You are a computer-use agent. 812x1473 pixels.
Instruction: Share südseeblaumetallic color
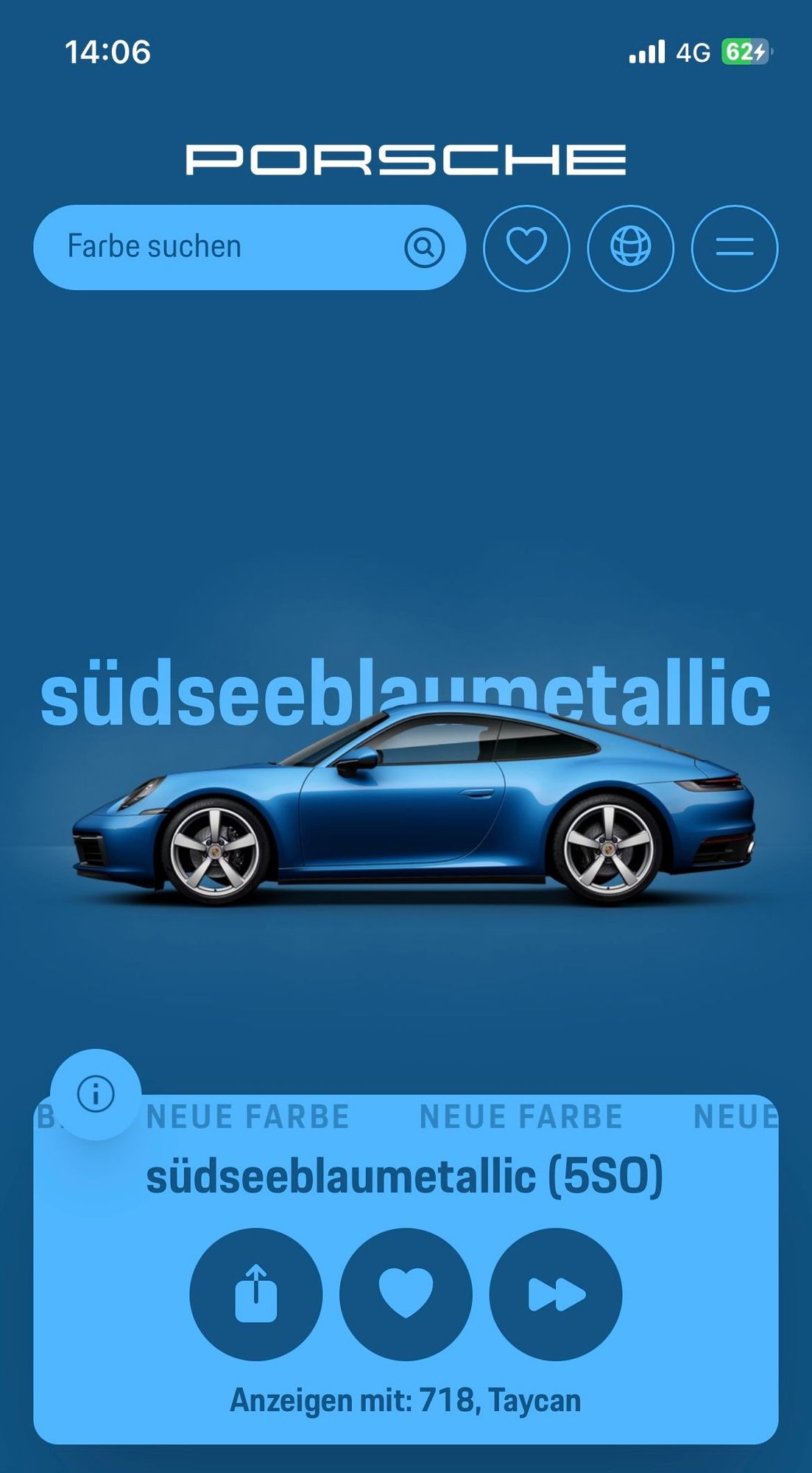pyautogui.click(x=255, y=1294)
